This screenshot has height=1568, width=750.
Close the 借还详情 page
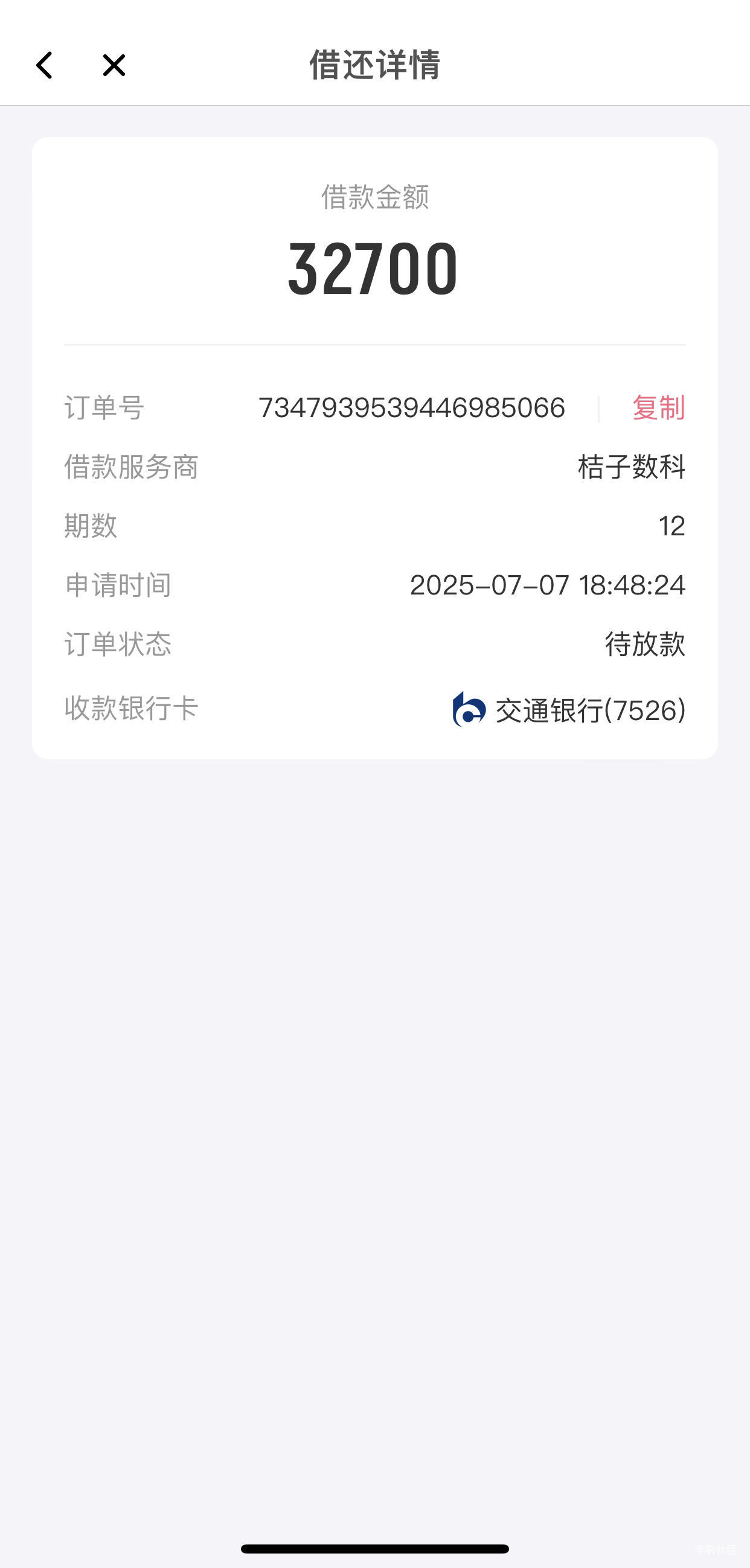point(114,65)
